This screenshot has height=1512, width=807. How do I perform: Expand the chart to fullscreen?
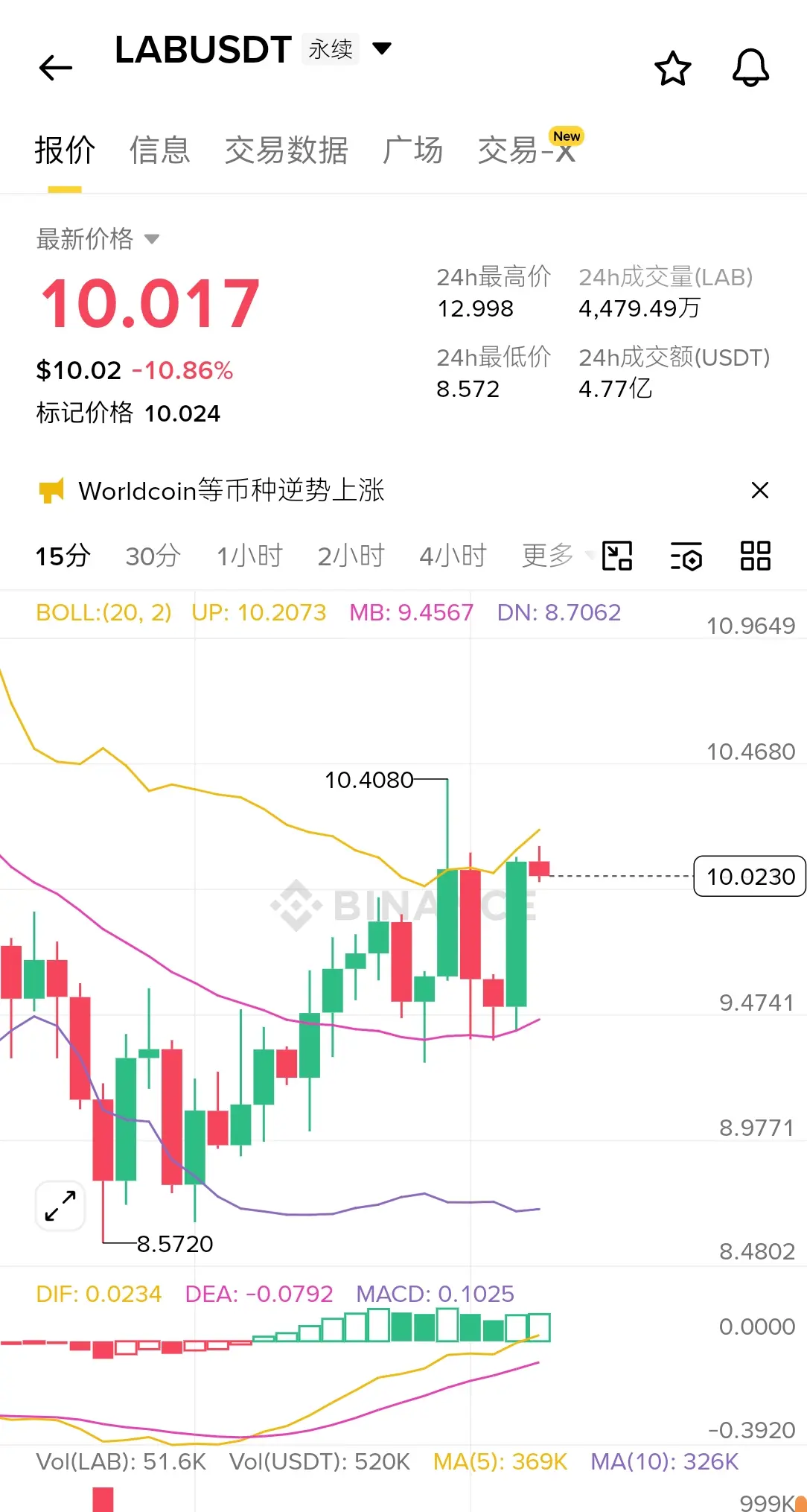(60, 1206)
